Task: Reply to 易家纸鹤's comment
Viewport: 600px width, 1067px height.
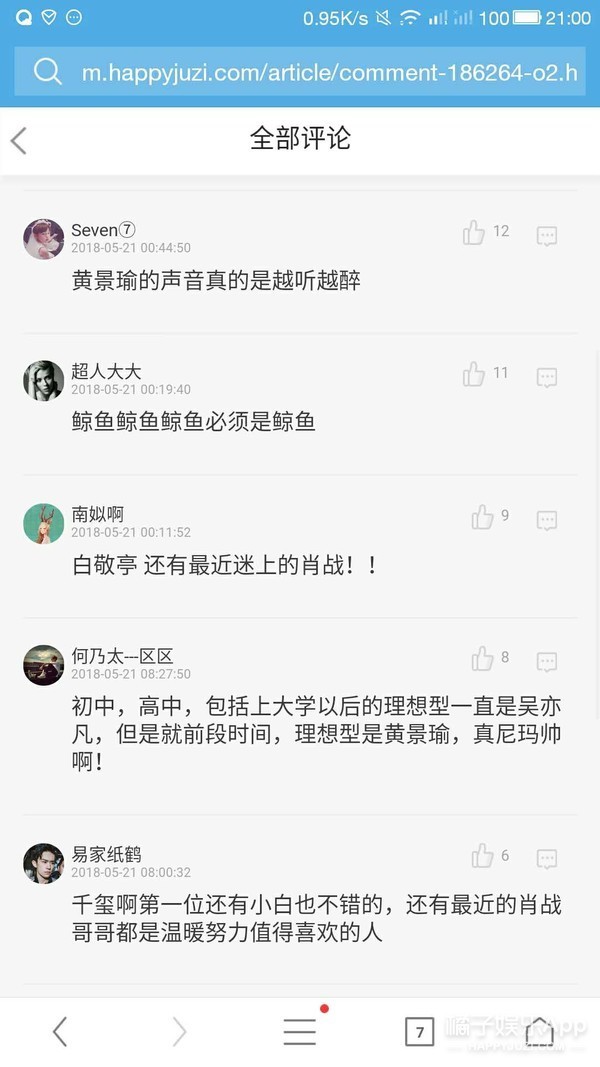Action: point(546,859)
